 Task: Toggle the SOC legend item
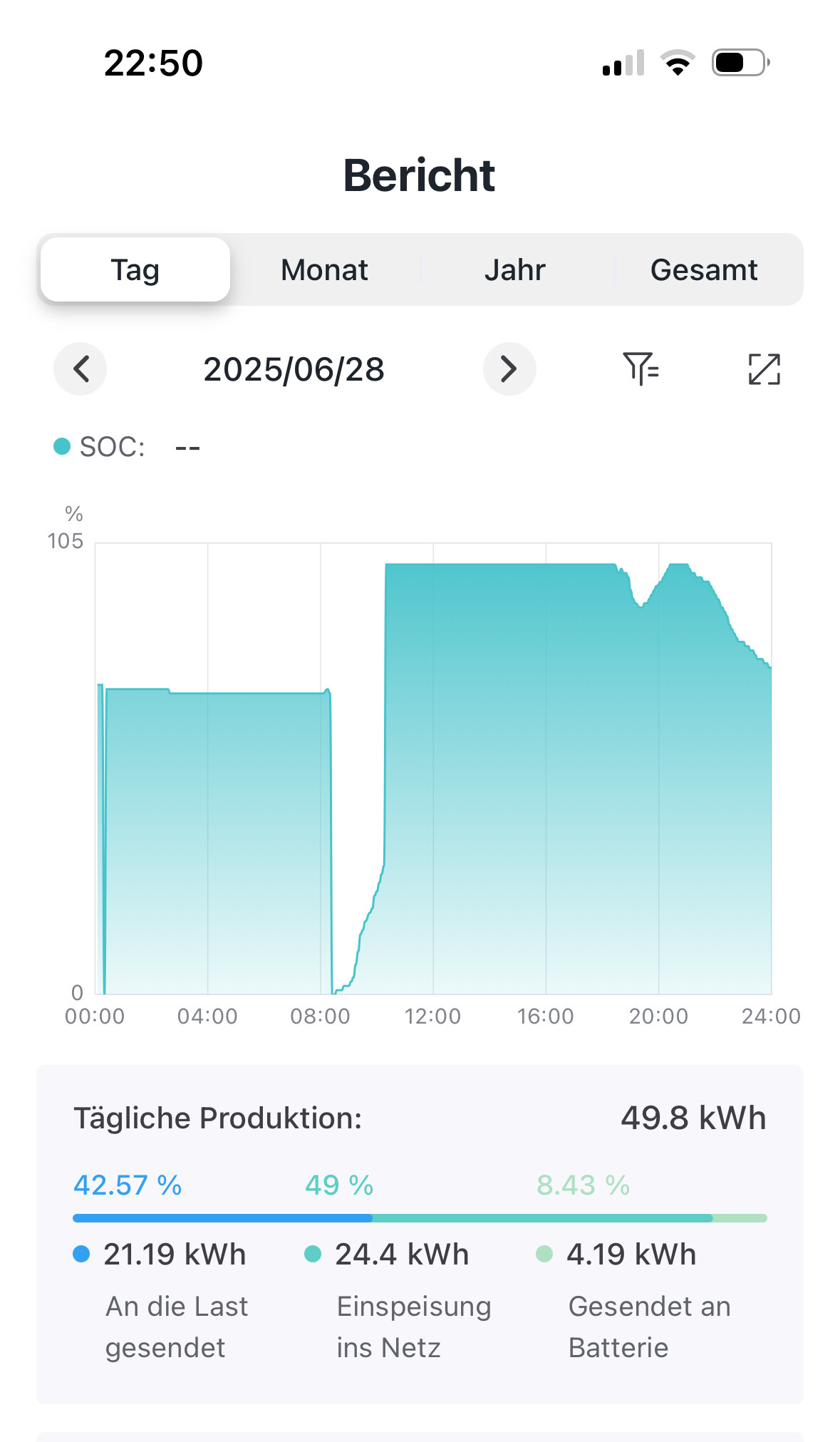tap(100, 447)
